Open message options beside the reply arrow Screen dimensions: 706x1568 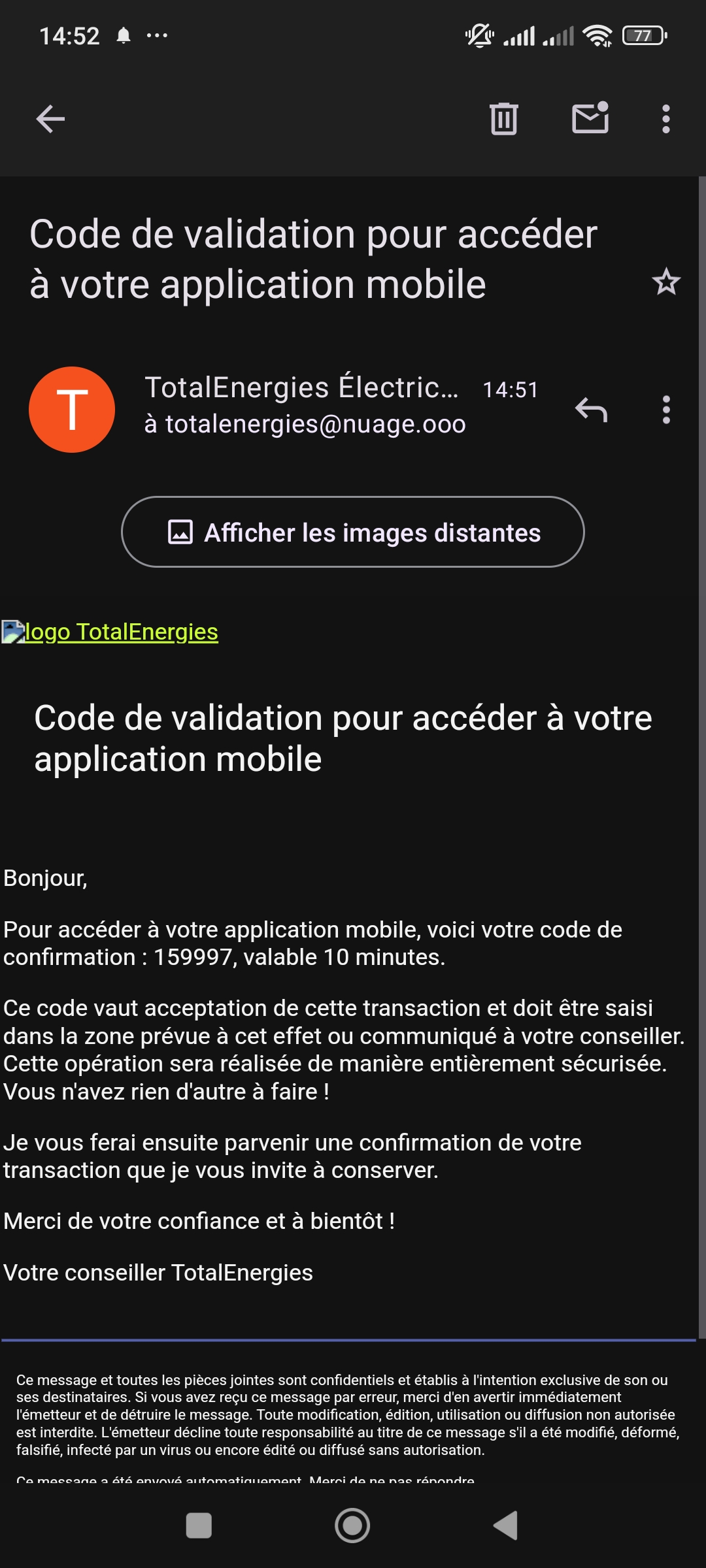click(665, 410)
